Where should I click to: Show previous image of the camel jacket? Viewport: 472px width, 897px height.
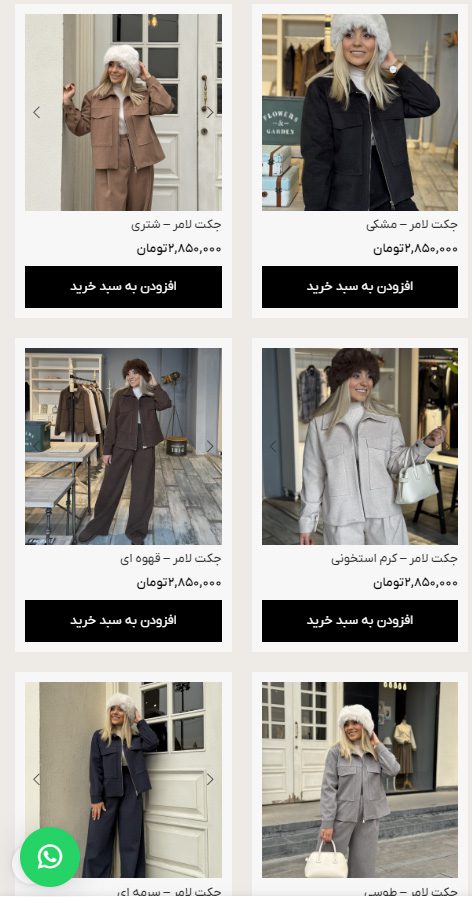click(37, 113)
